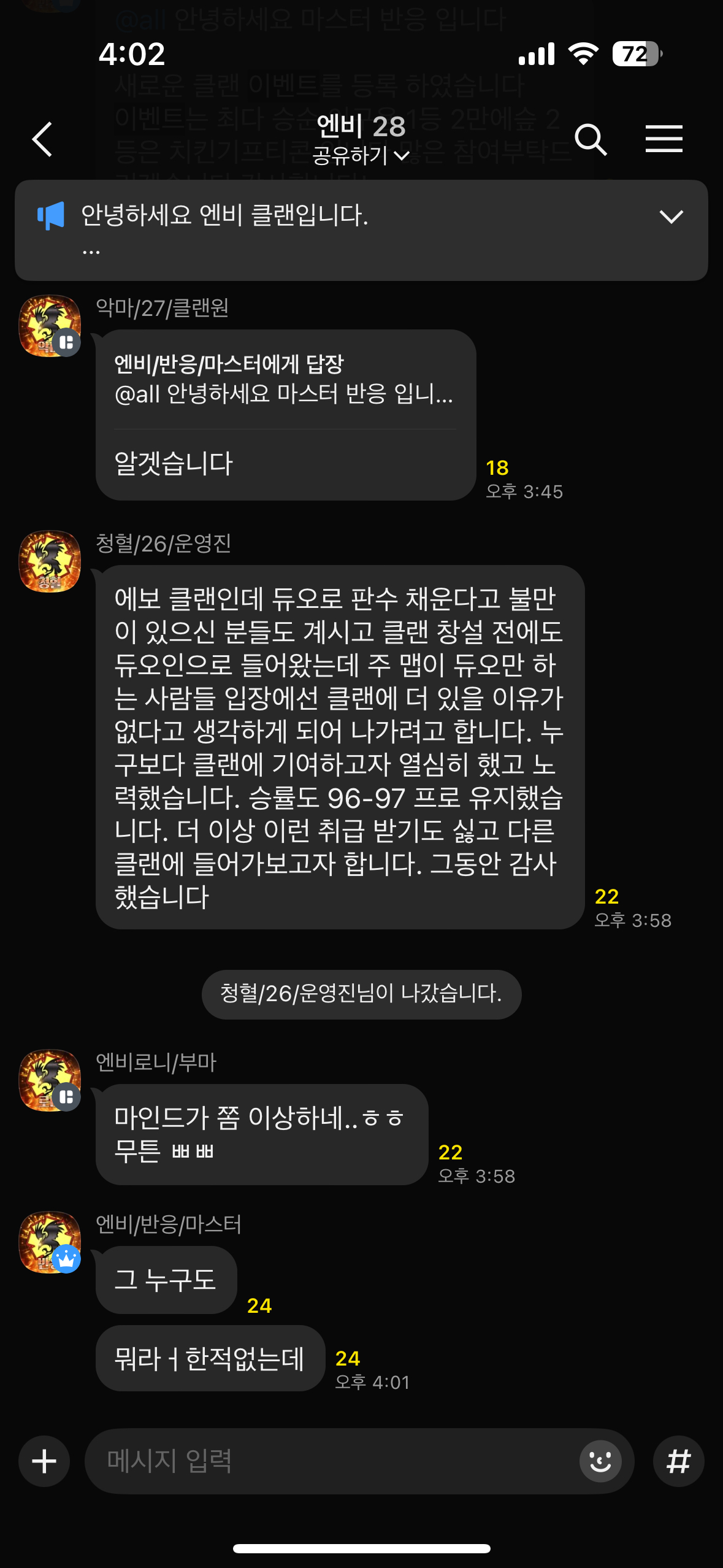Open the emoticon picker
Image resolution: width=723 pixels, height=1568 pixels.
[600, 1461]
